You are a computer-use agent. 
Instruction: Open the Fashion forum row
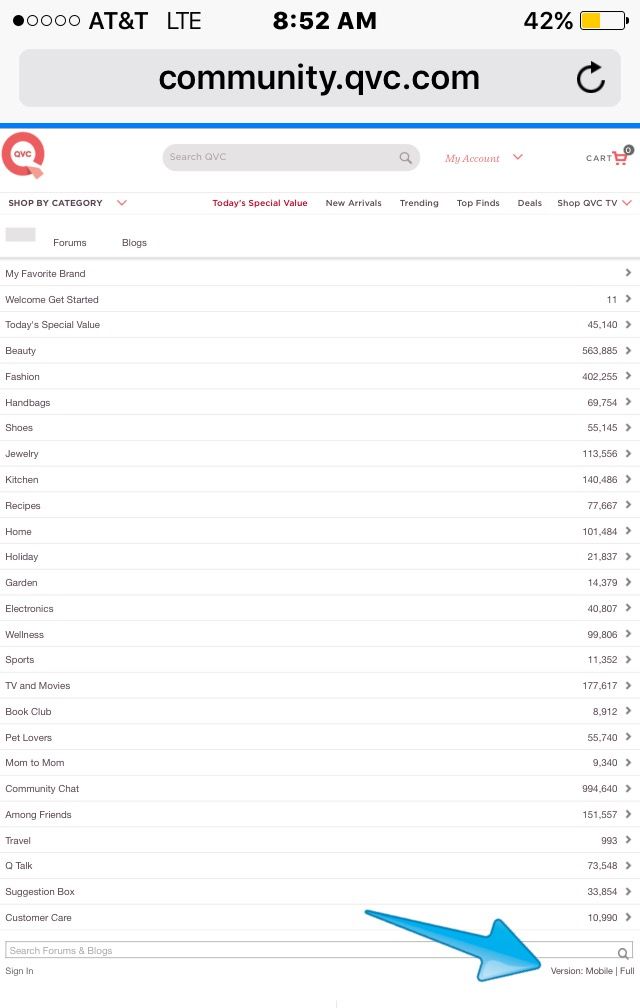(320, 377)
